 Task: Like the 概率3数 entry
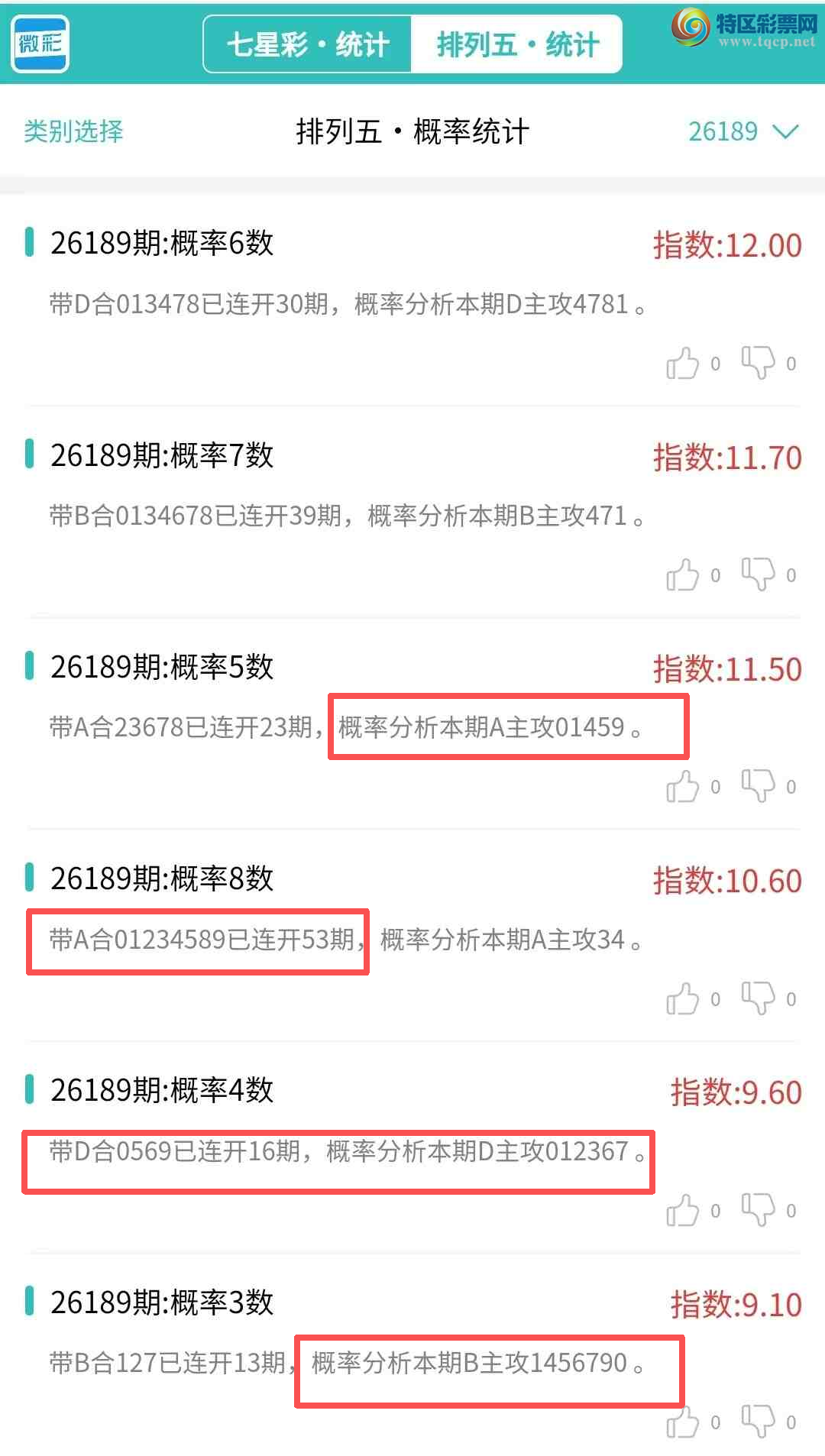click(x=683, y=1422)
